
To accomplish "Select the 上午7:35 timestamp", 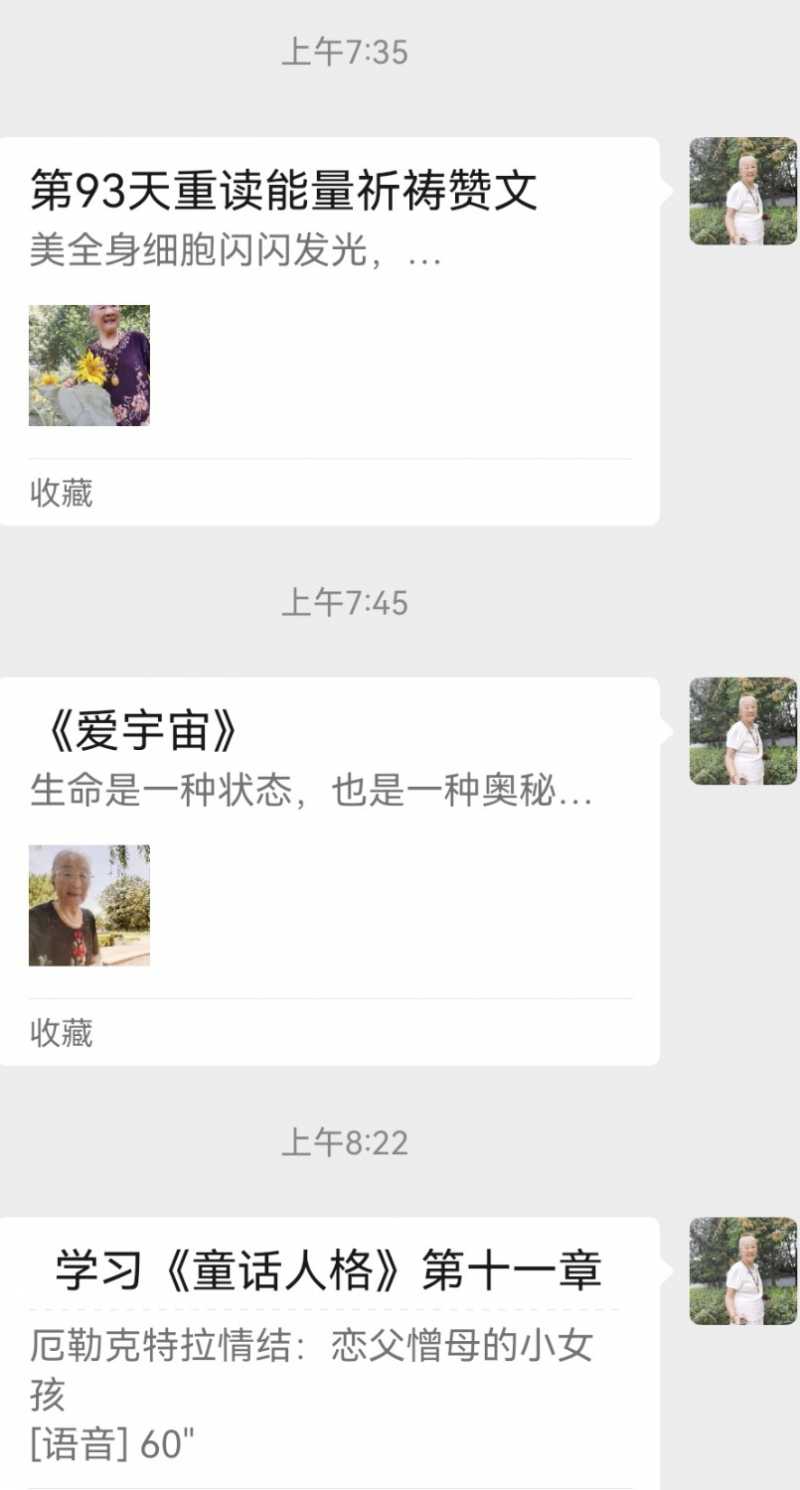I will 345,52.
